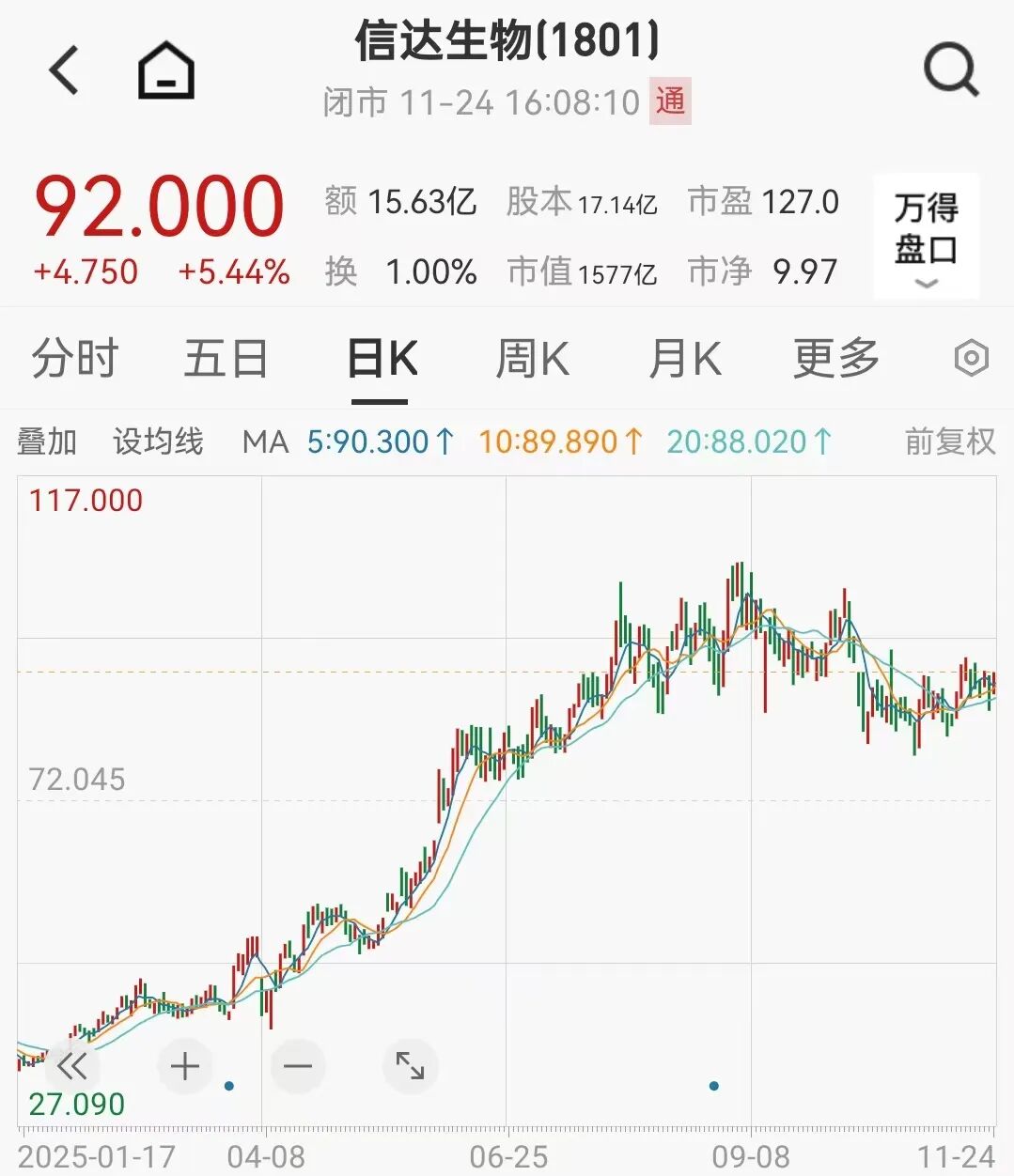Select the 五日 five-day view

point(226,358)
